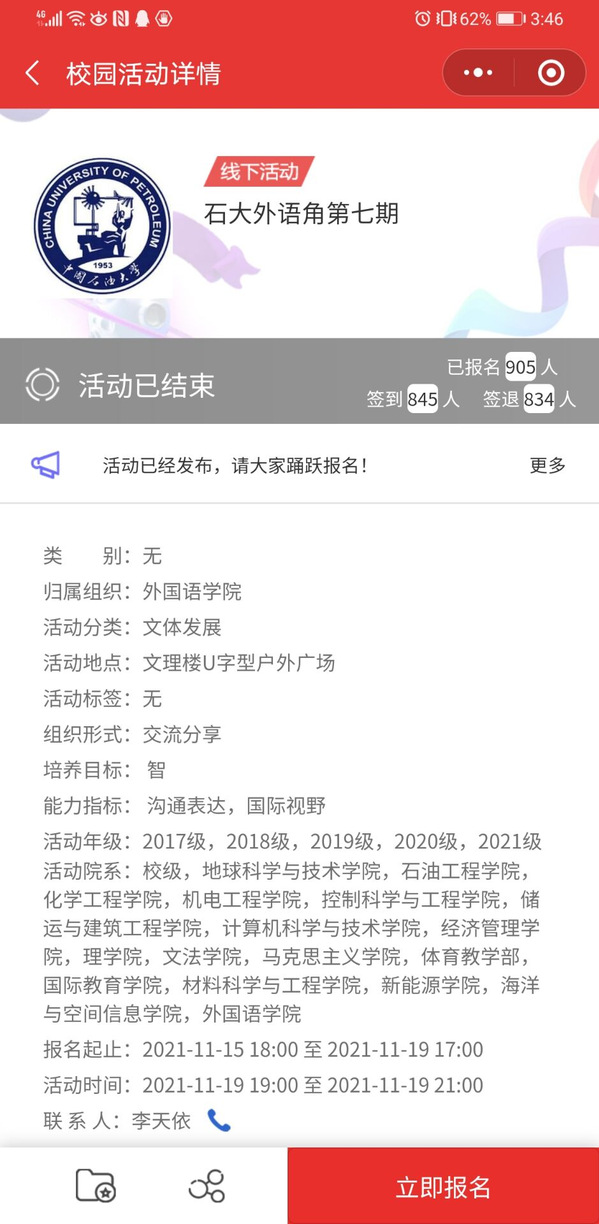
Task: Tap the 立即报名 button
Action: tap(443, 1187)
